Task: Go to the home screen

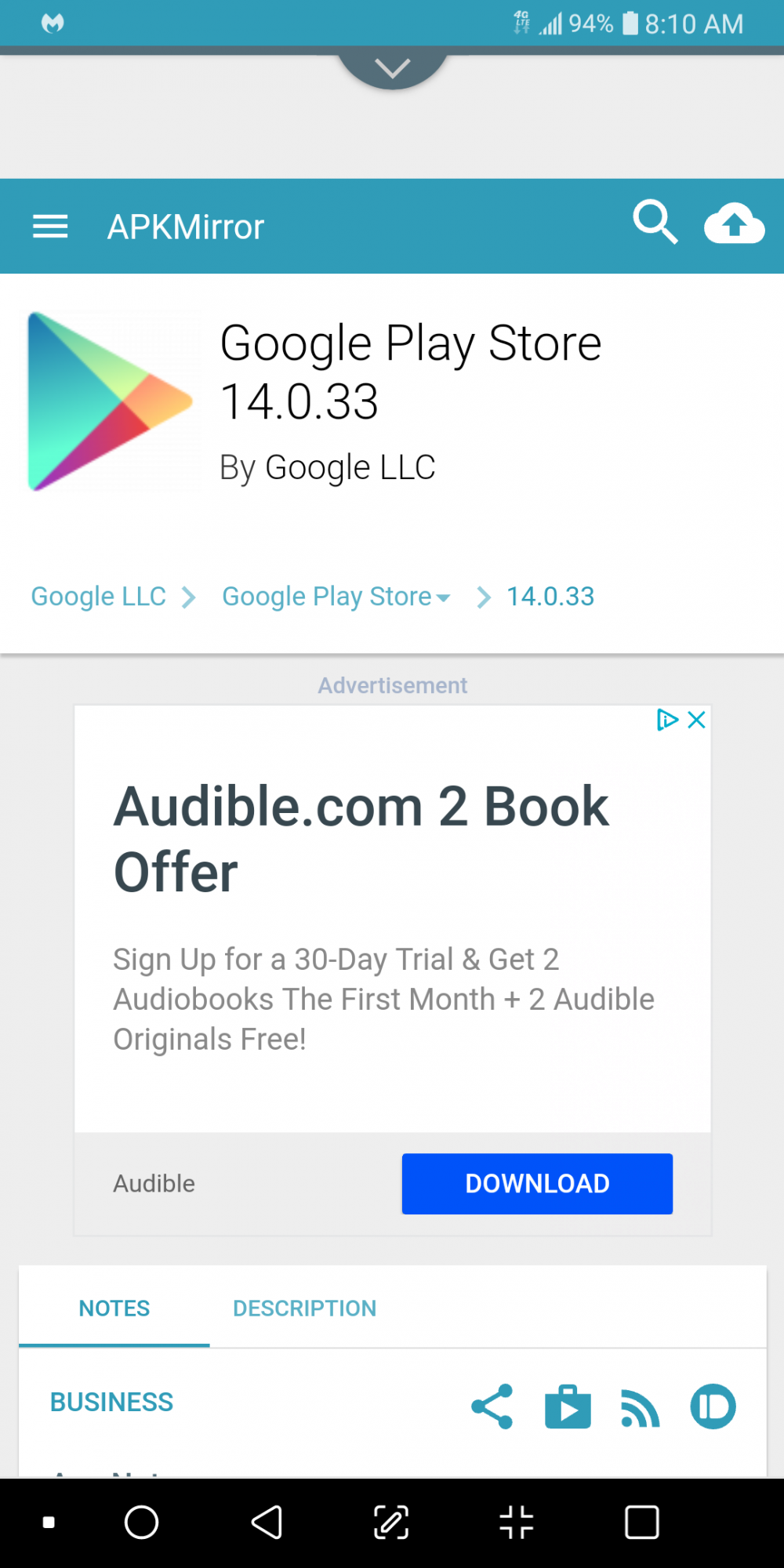Action: click(142, 1523)
